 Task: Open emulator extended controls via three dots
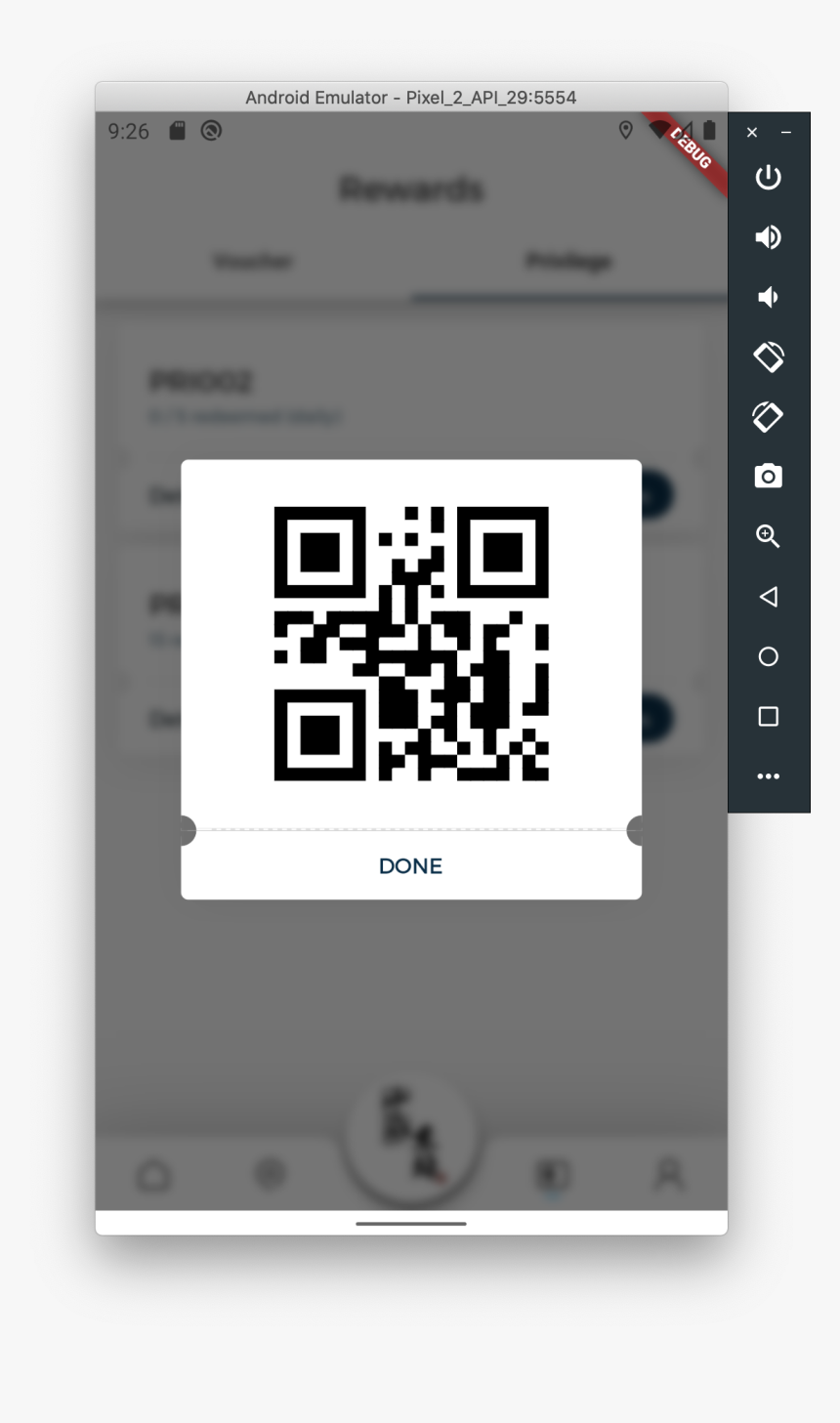coord(768,776)
